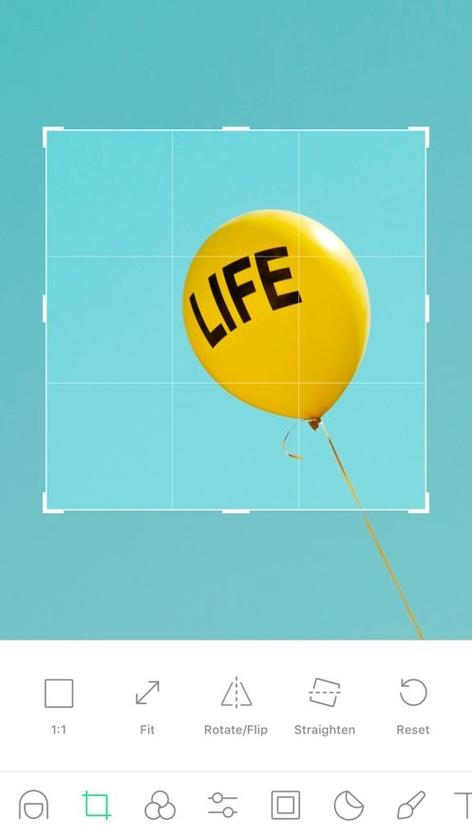Select the green crop tool
The width and height of the screenshot is (472, 839).
click(x=97, y=805)
